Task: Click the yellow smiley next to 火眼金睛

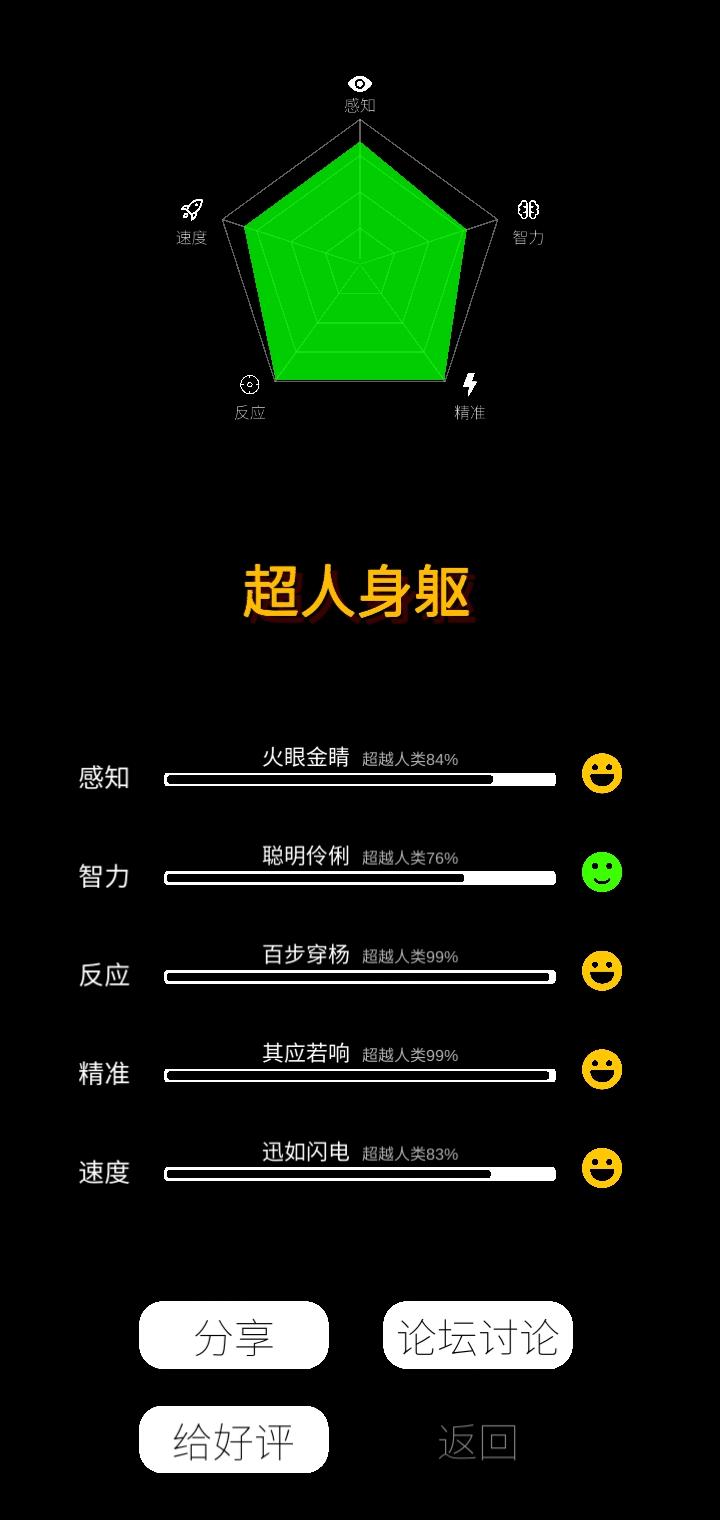Action: (x=602, y=775)
